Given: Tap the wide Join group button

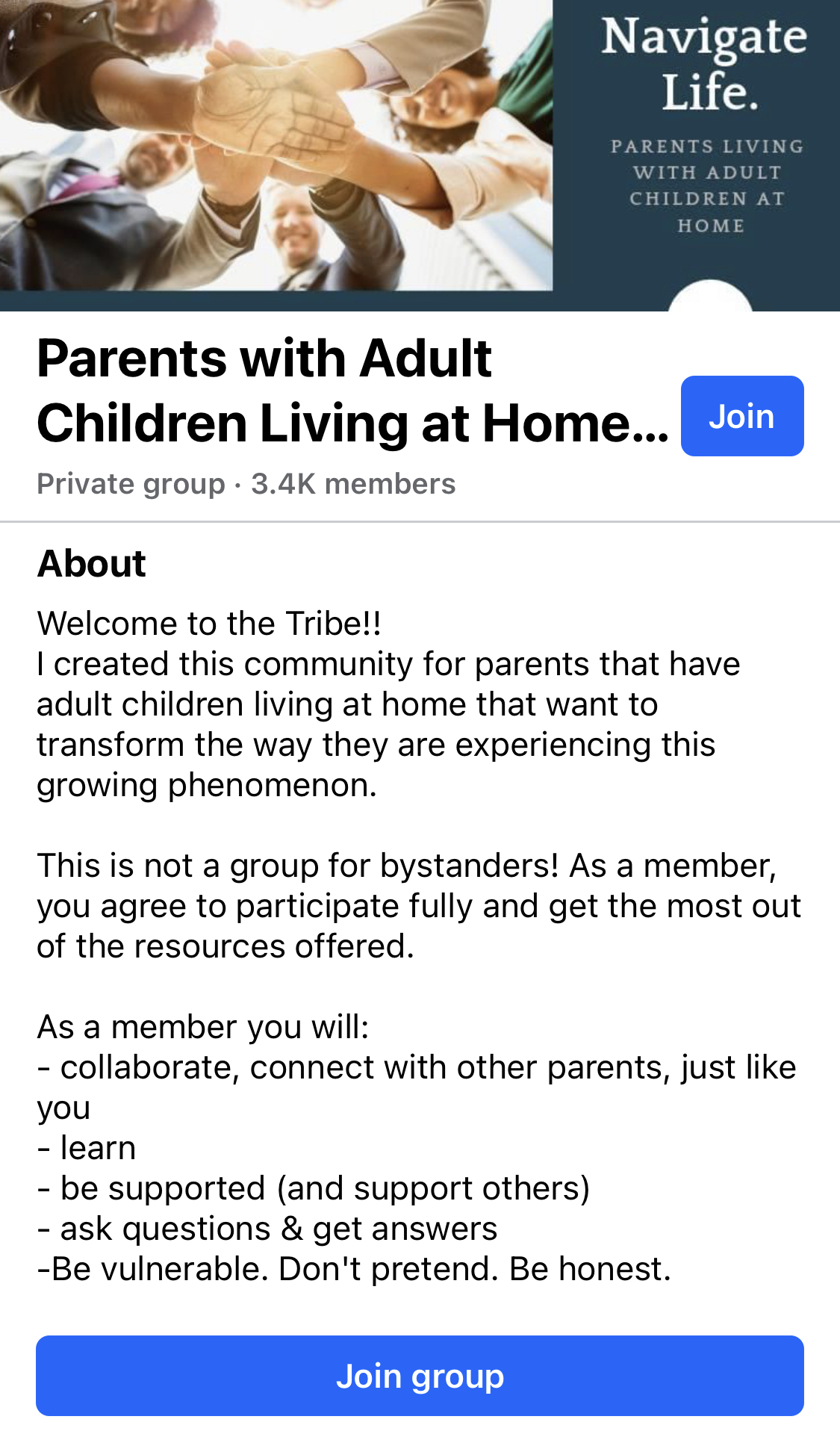Looking at the screenshot, I should tap(420, 1376).
